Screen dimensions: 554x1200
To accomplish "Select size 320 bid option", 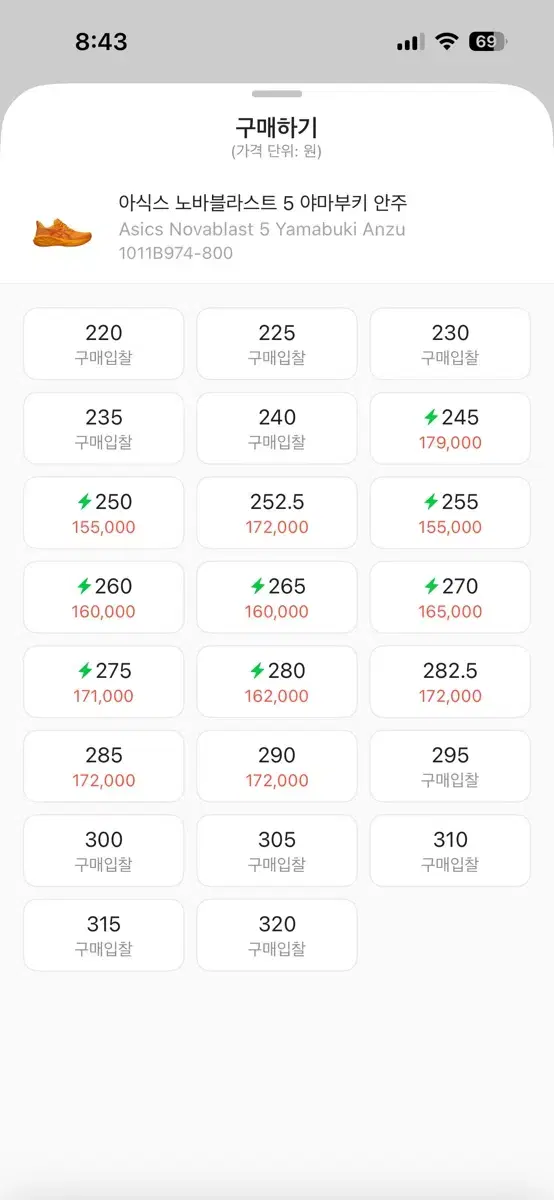I will pos(277,935).
